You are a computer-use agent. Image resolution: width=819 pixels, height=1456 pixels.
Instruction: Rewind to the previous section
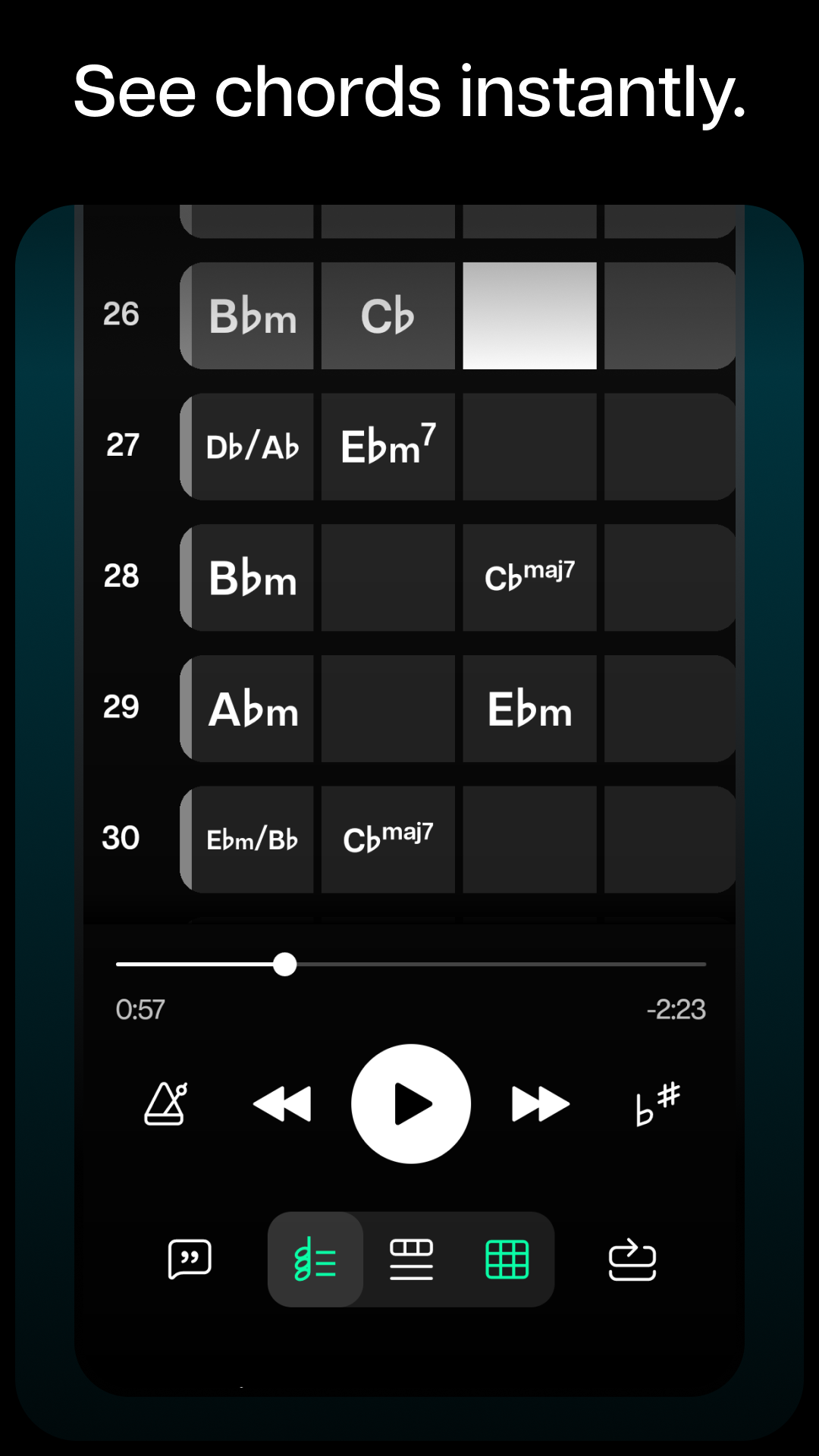[282, 1103]
